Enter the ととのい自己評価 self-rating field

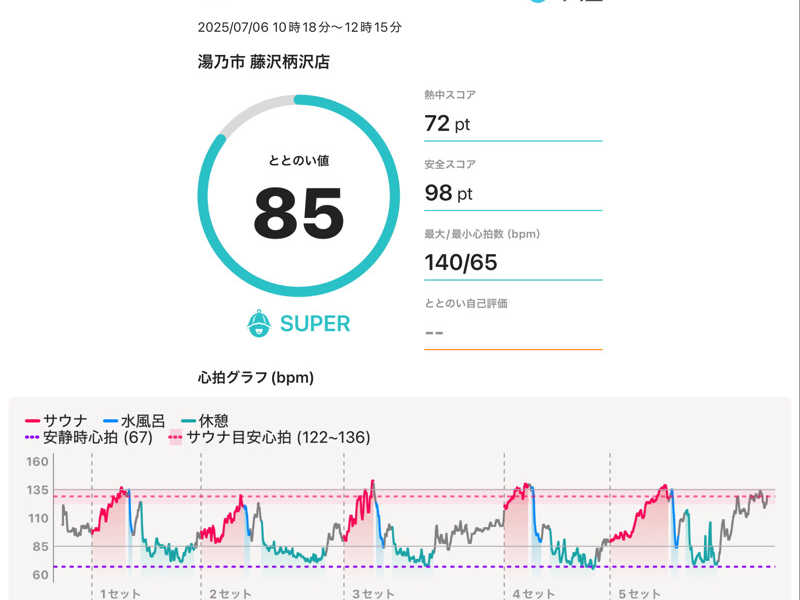pos(512,332)
